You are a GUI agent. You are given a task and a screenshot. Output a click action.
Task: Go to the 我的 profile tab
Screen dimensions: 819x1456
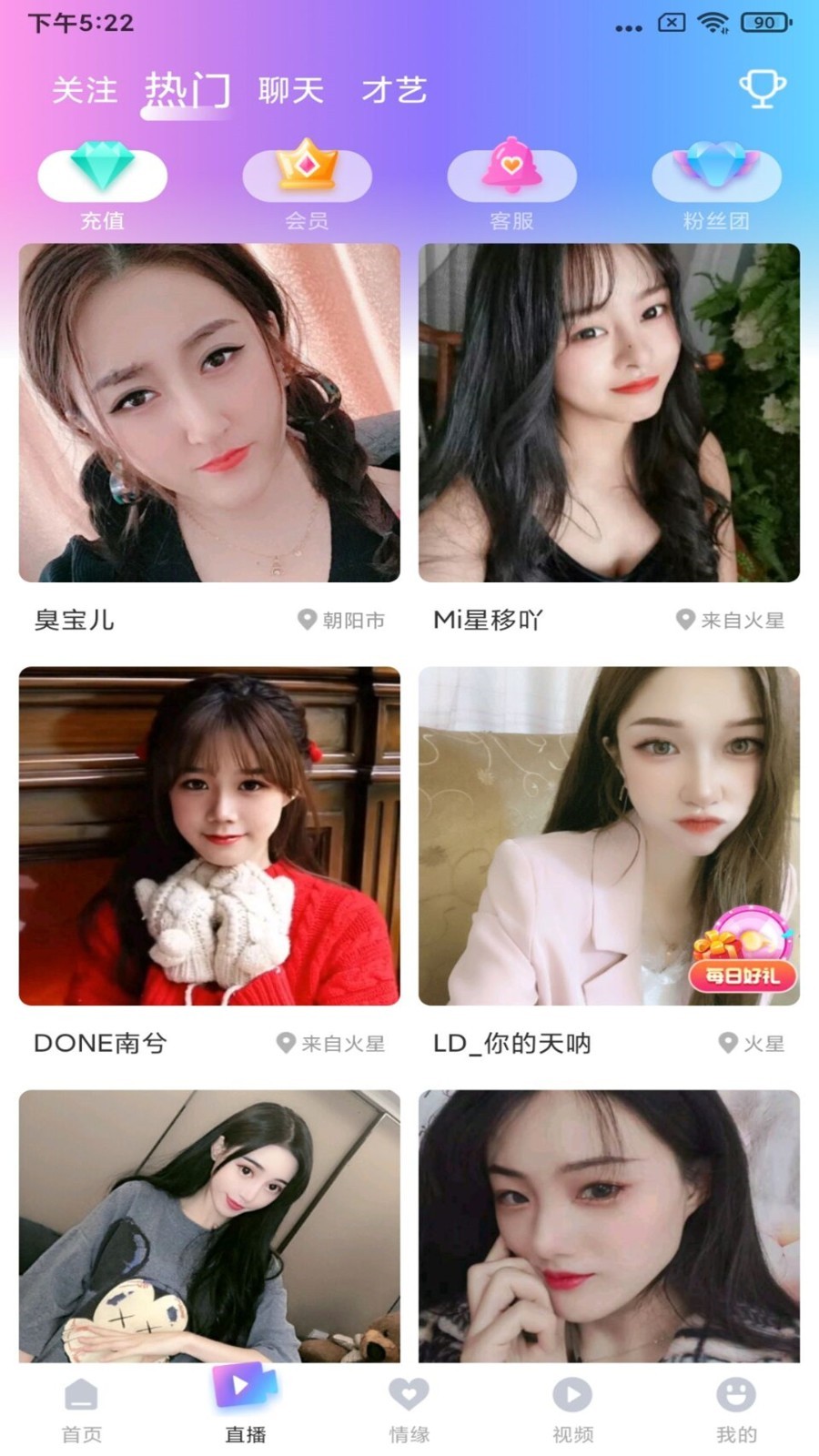click(736, 1409)
